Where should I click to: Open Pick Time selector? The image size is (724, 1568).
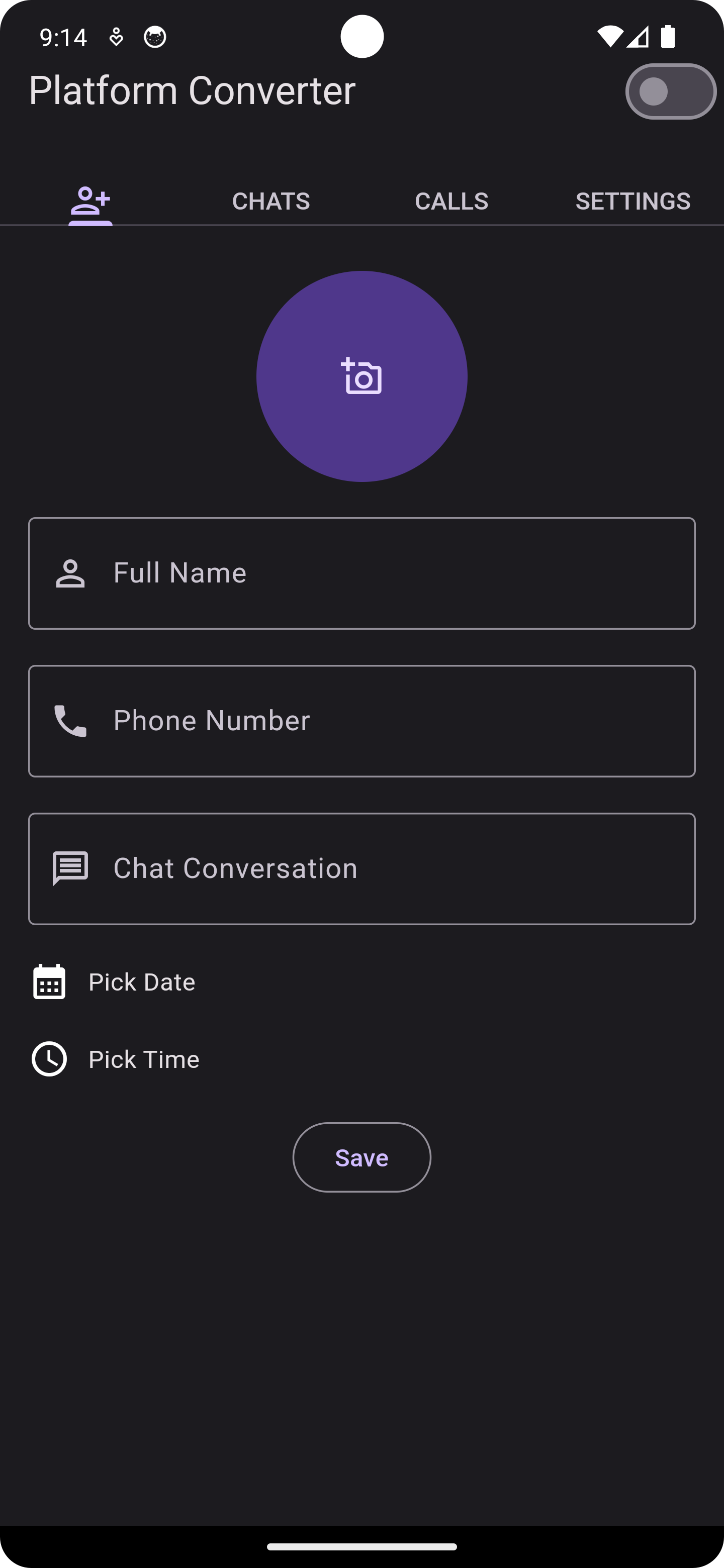[144, 1059]
